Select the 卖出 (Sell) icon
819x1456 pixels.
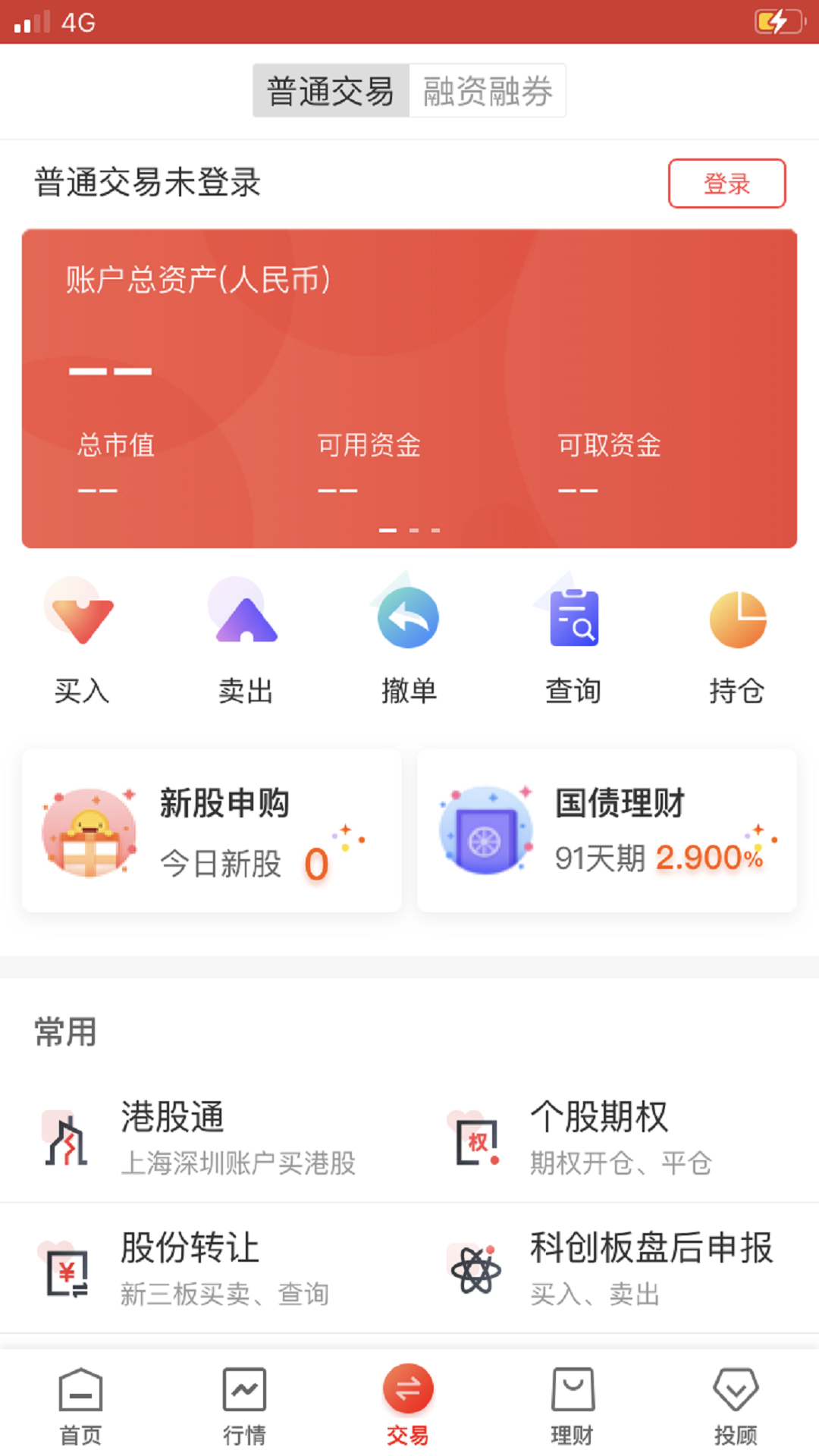244,618
